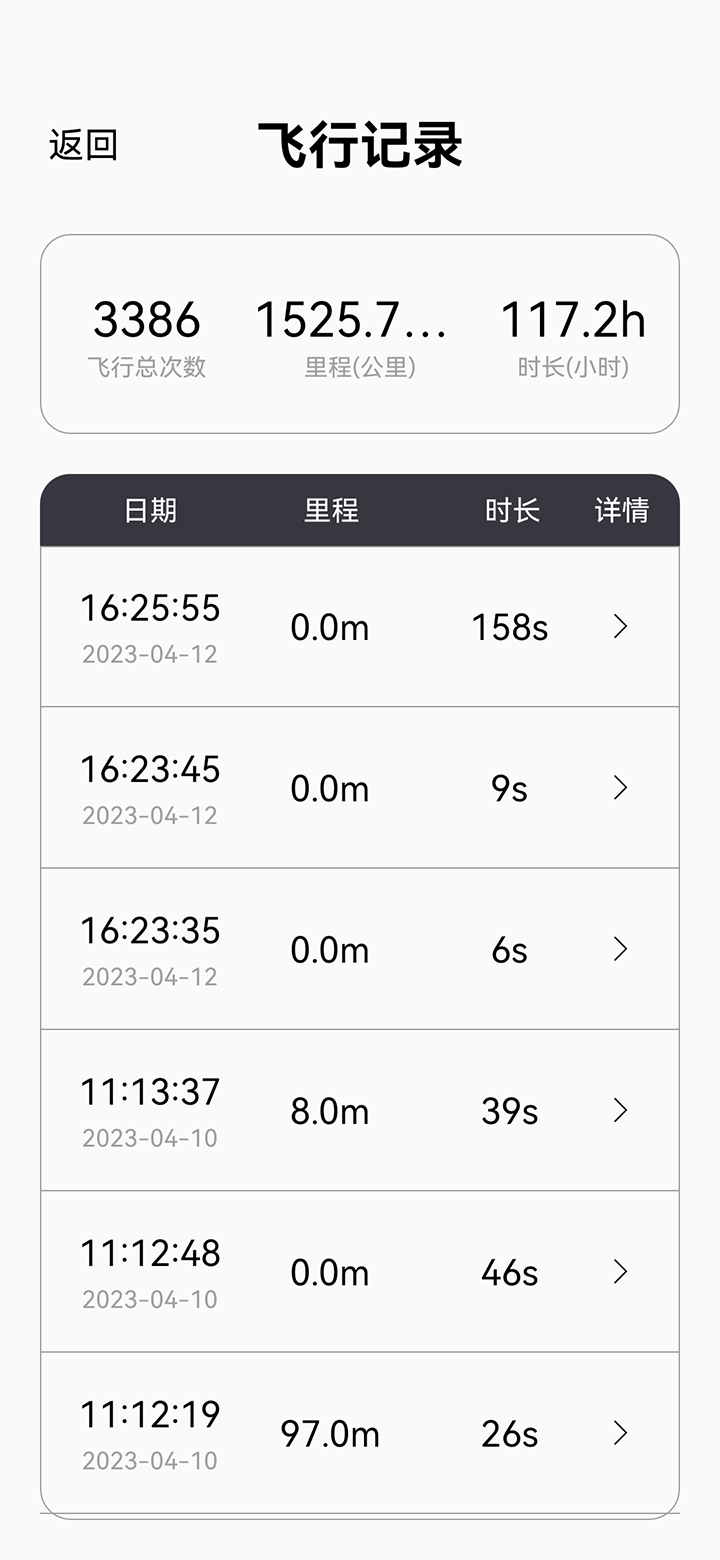Screen dimensions: 720x1560
Task: Click the 日期 column header
Action: (152, 511)
